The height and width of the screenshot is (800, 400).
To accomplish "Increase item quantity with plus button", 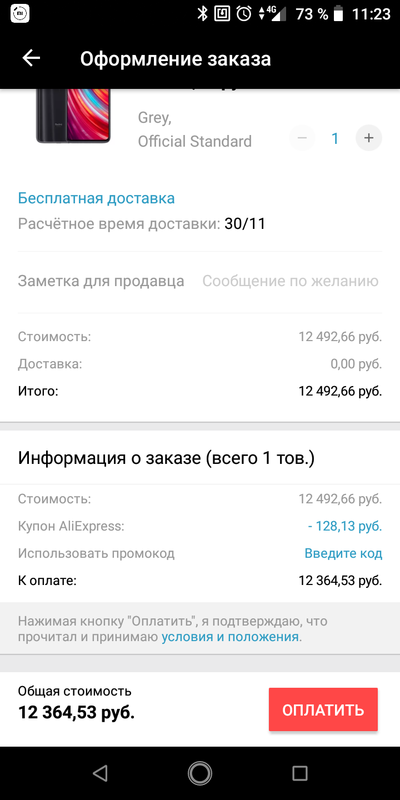I will click(x=369, y=138).
